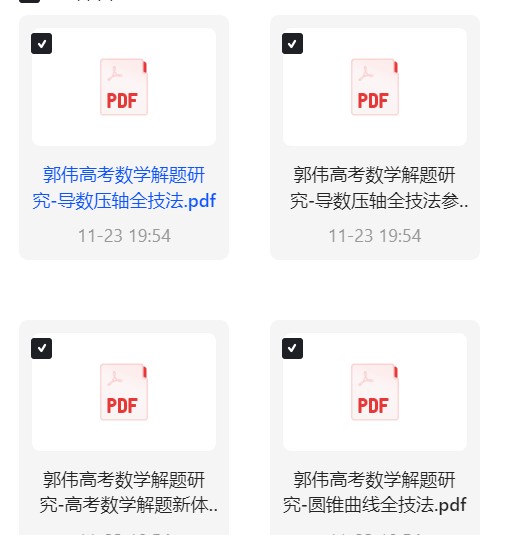
Task: Open the 高考数学解题新体.. PDF card
Action: point(124,427)
